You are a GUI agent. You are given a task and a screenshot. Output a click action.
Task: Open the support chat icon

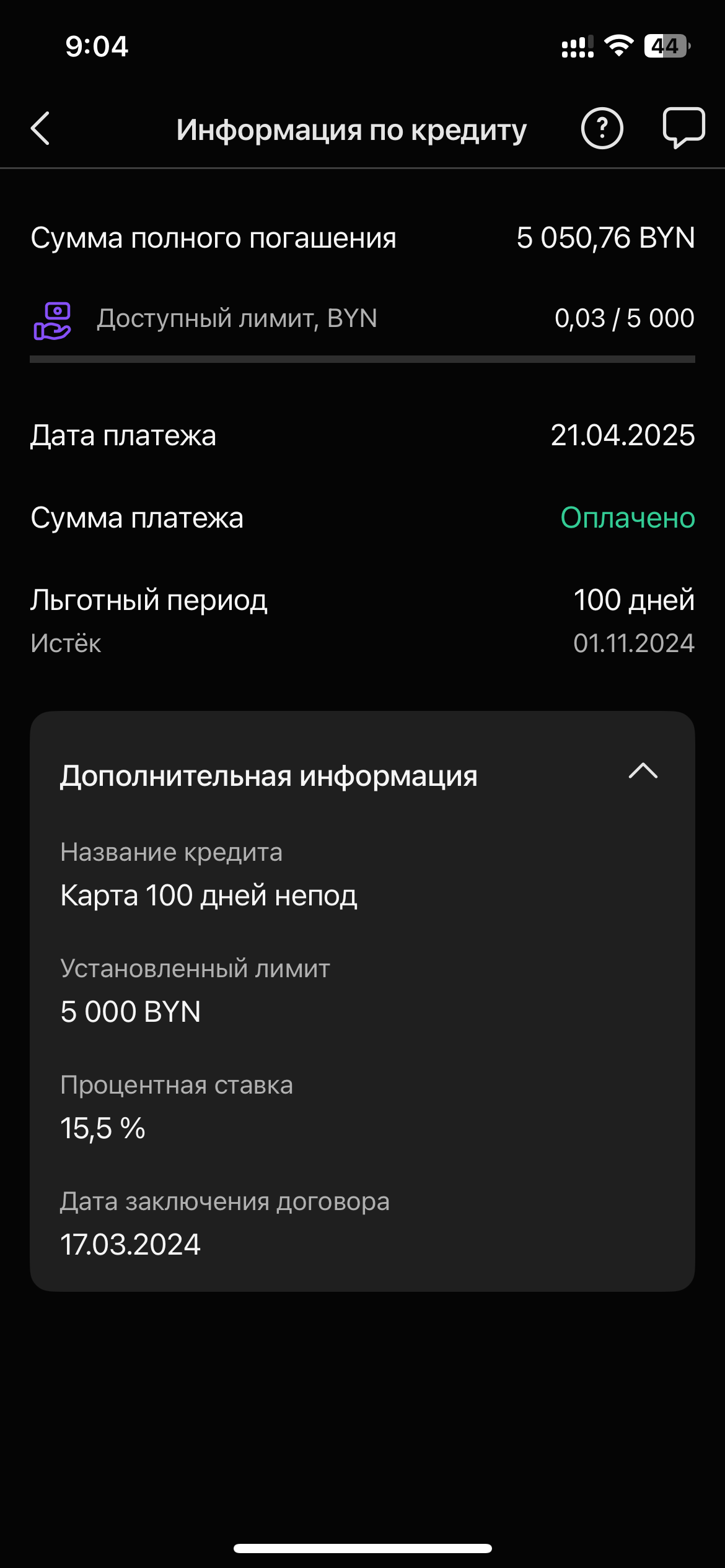pyautogui.click(x=683, y=128)
